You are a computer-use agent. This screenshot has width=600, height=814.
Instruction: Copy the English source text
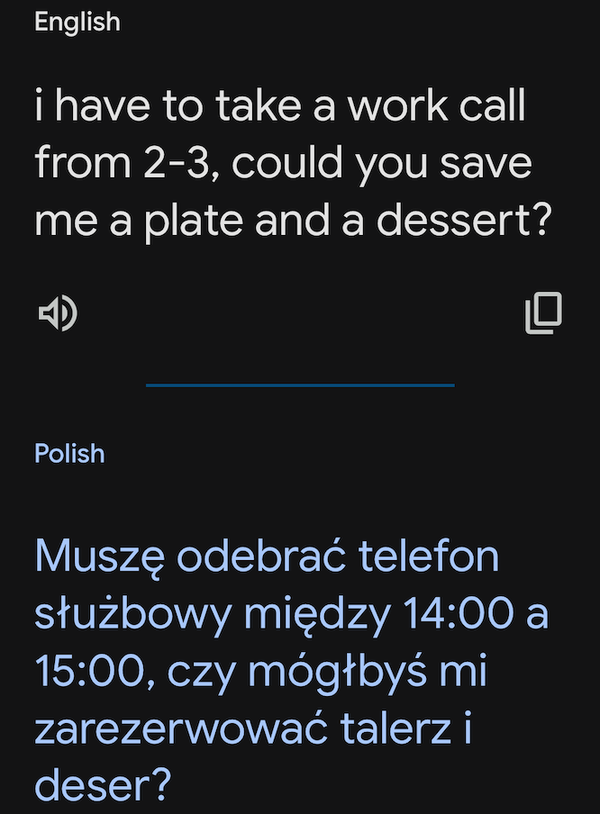[543, 314]
